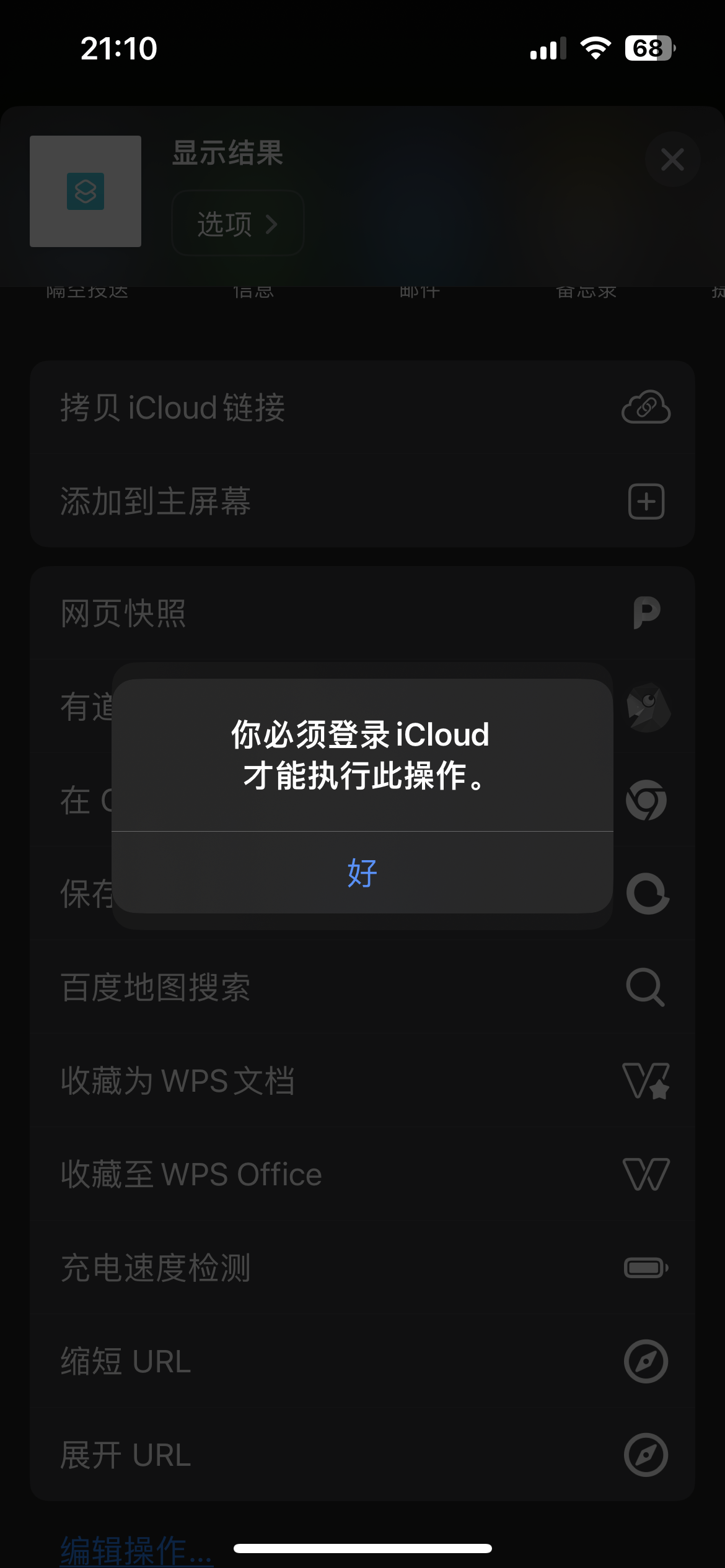Image resolution: width=725 pixels, height=1568 pixels.
Task: Run the 充电速度检测 shortcut
Action: (x=362, y=1268)
